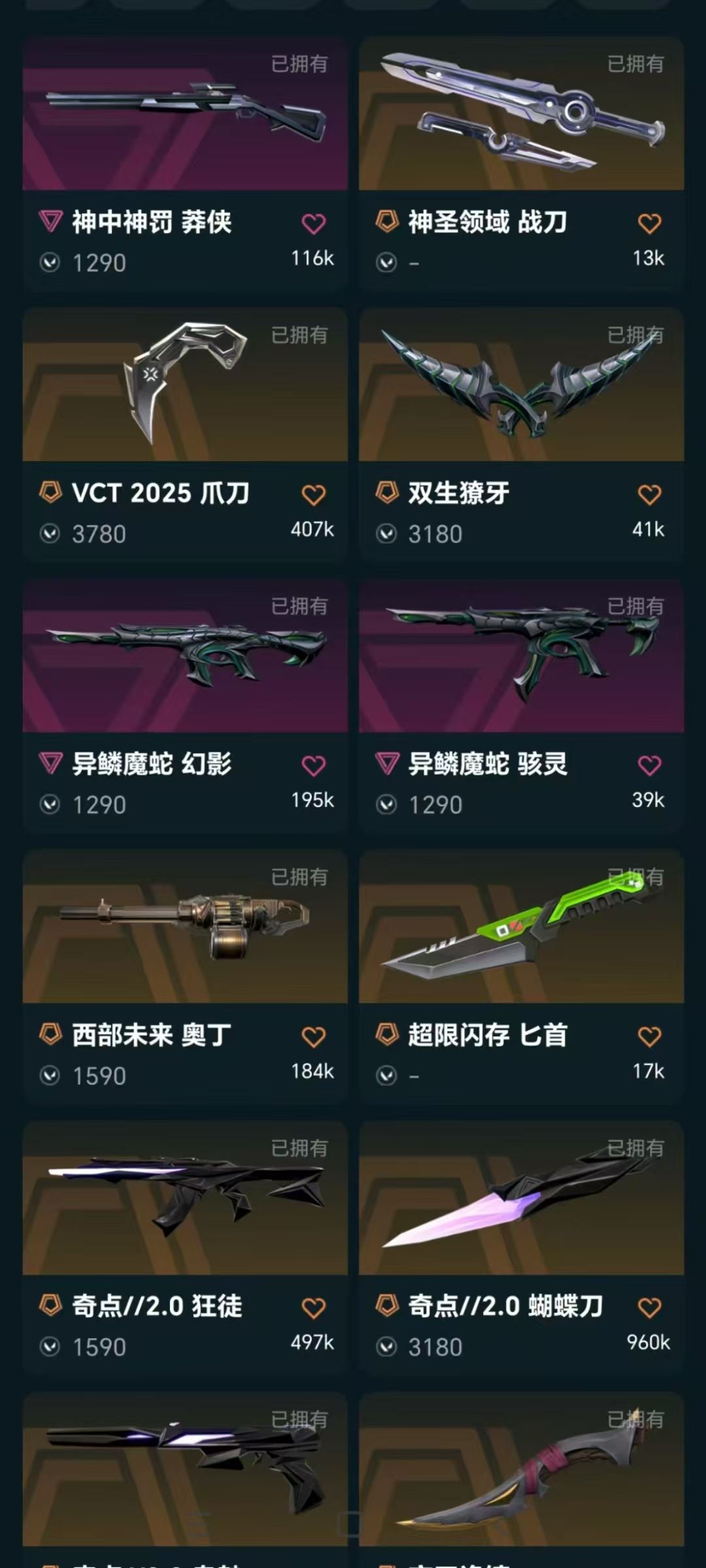Open the 异鳞魔蛇 骇灵 skin card
This screenshot has width=706, height=1568.
tap(521, 706)
